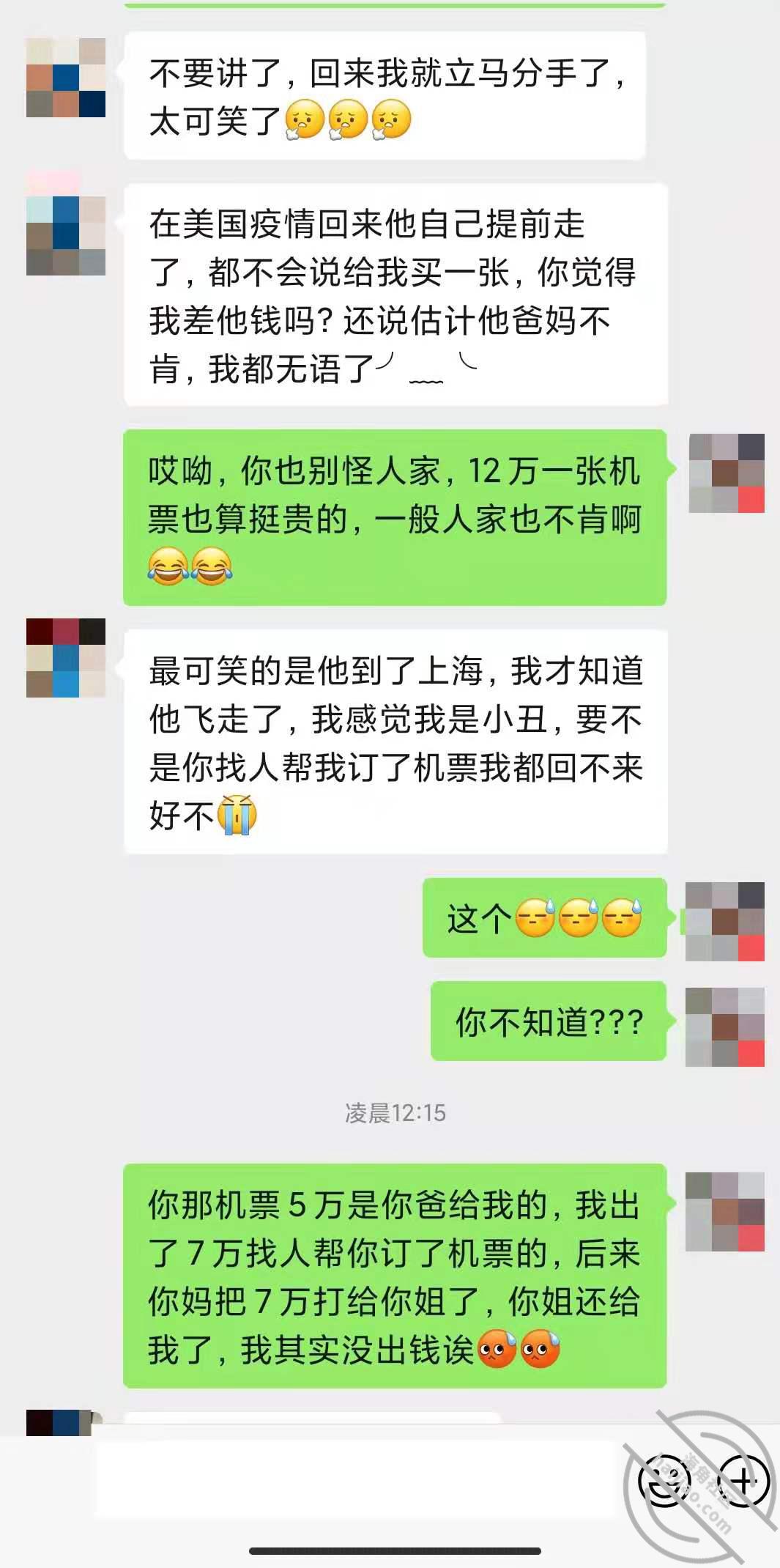Open avatar beside '在美国疫情回来' message
This screenshot has width=780, height=1568.
[66, 234]
